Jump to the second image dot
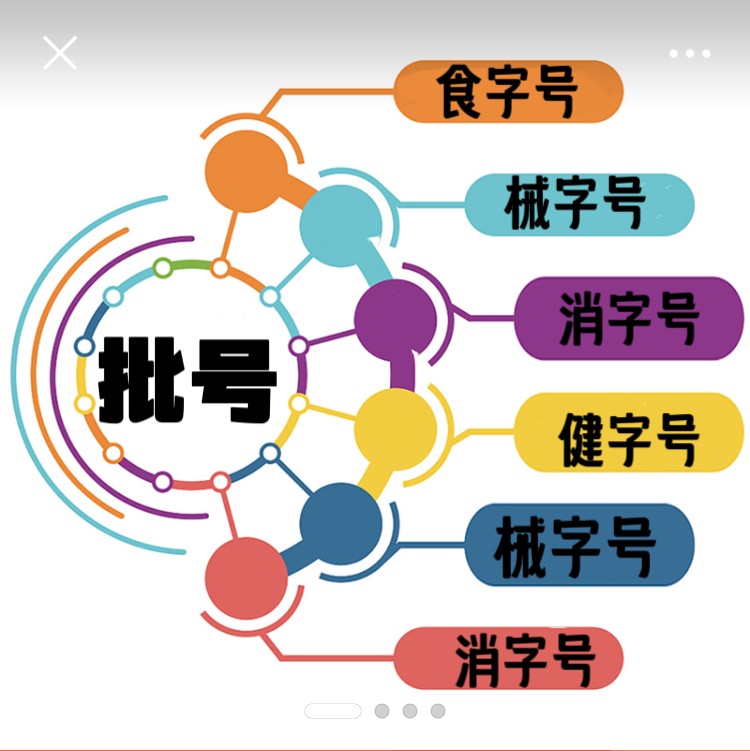Screen dimensions: 750x751 (x=382, y=711)
